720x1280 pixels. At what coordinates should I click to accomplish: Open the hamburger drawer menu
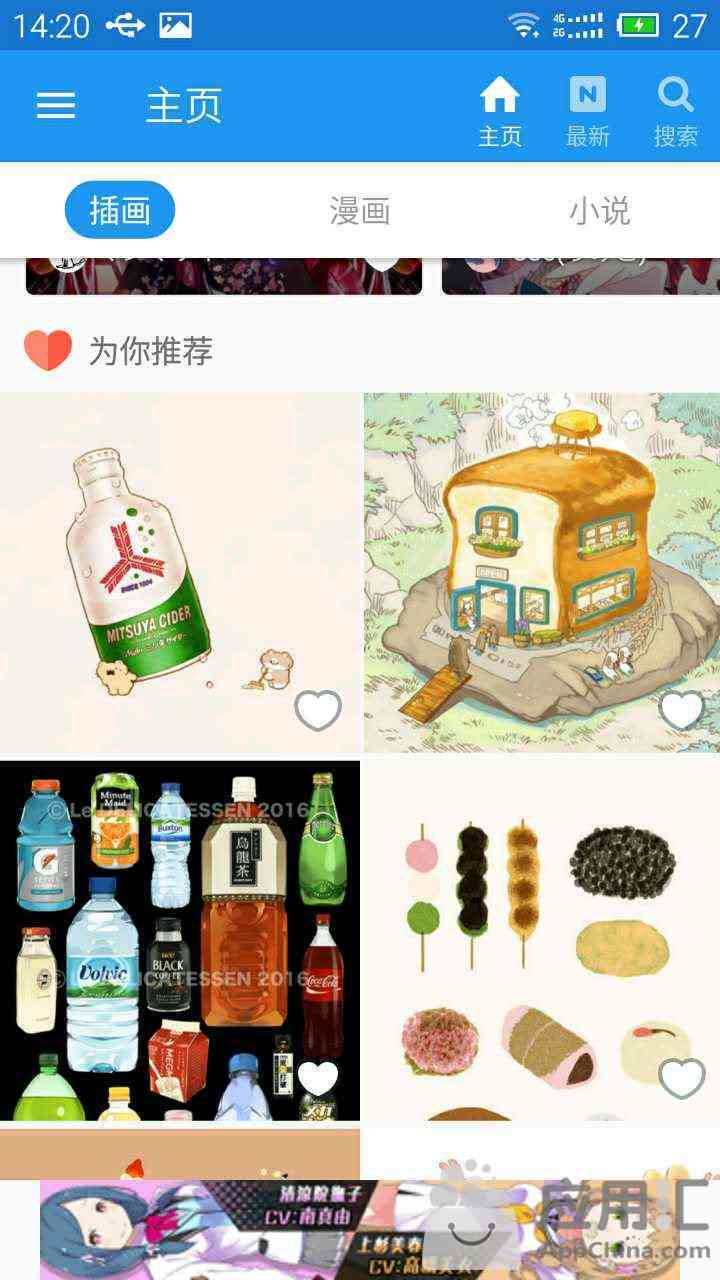(x=56, y=105)
